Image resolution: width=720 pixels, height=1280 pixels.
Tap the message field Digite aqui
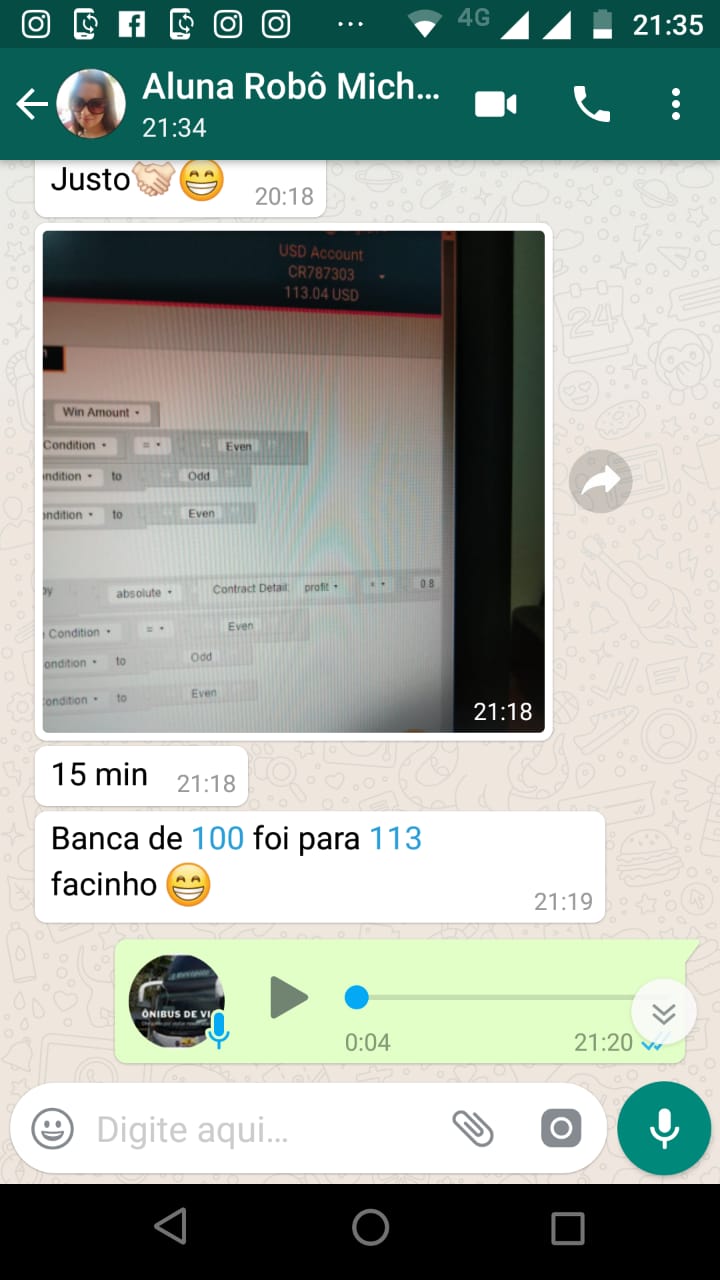coord(260,1130)
